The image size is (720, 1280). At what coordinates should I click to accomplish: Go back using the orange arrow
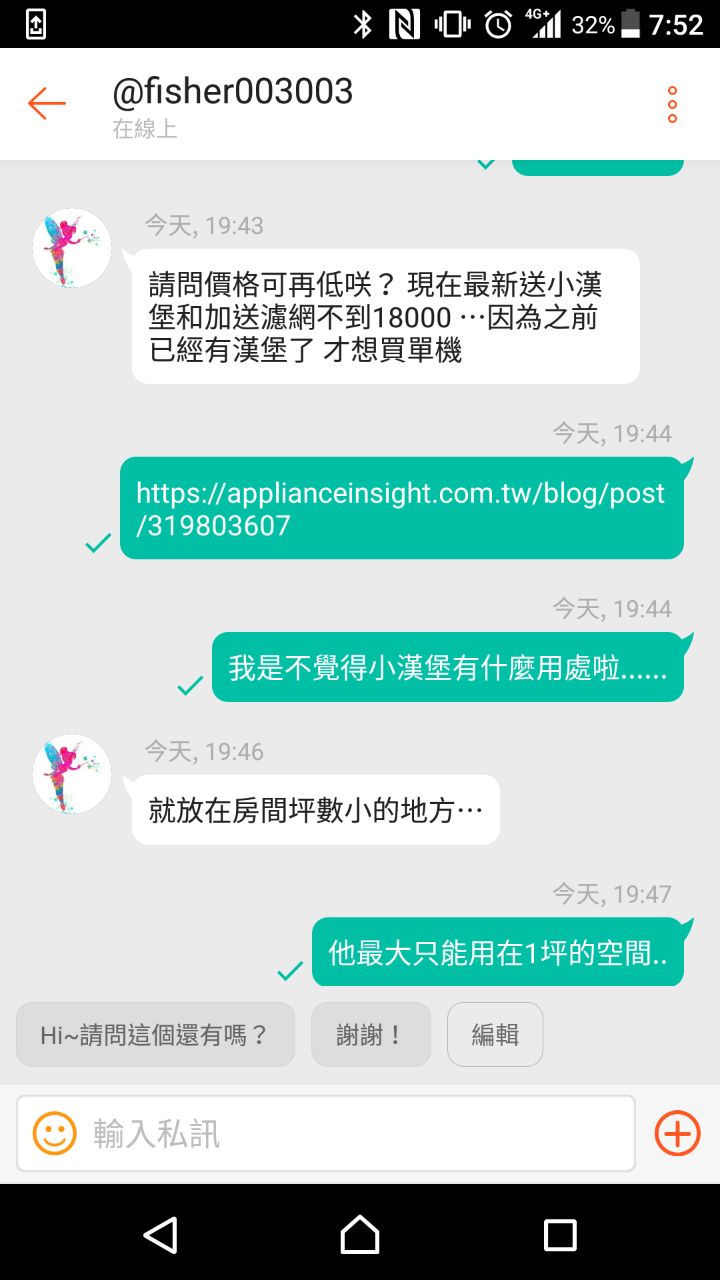coord(46,103)
